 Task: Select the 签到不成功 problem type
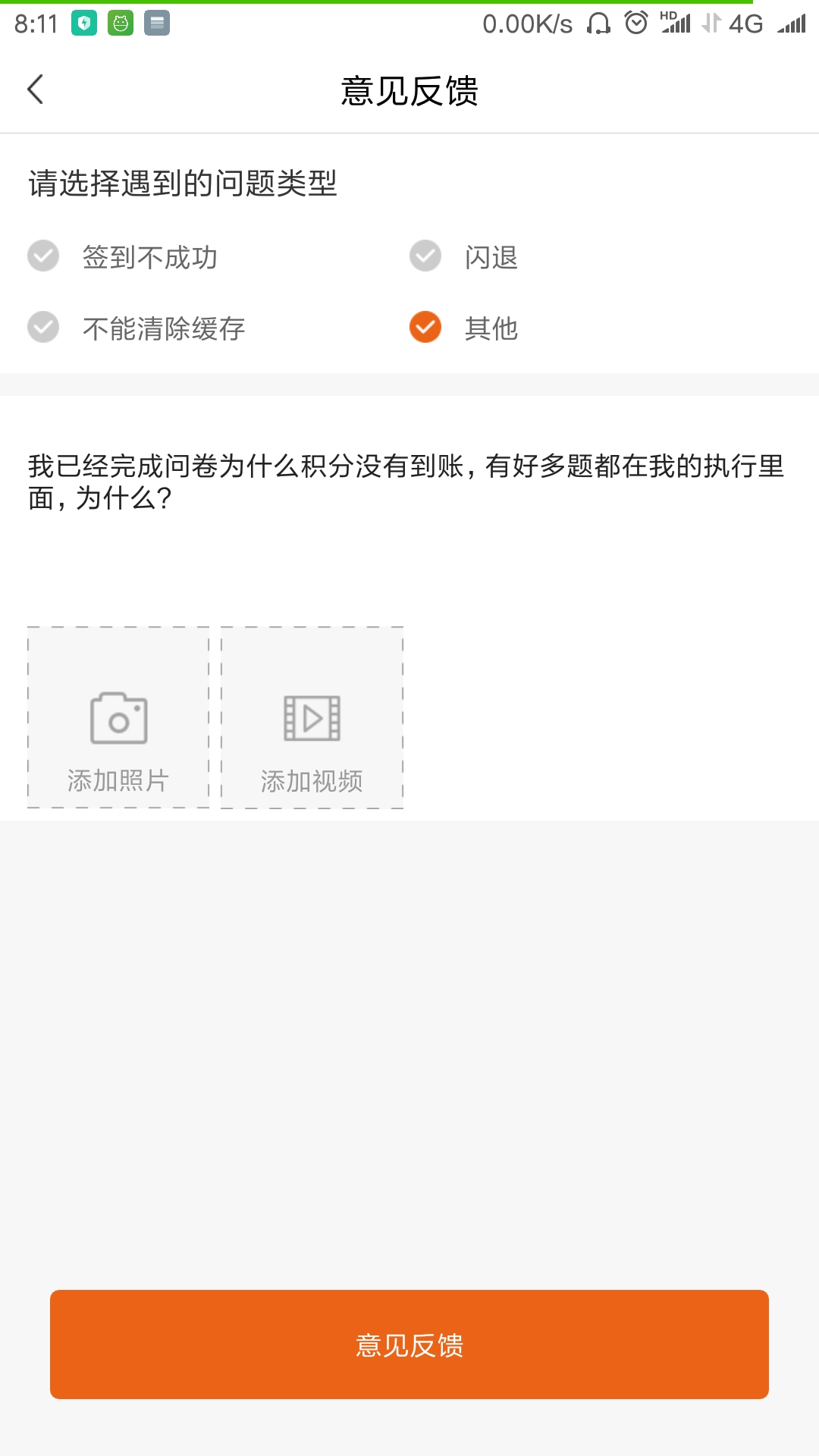44,256
